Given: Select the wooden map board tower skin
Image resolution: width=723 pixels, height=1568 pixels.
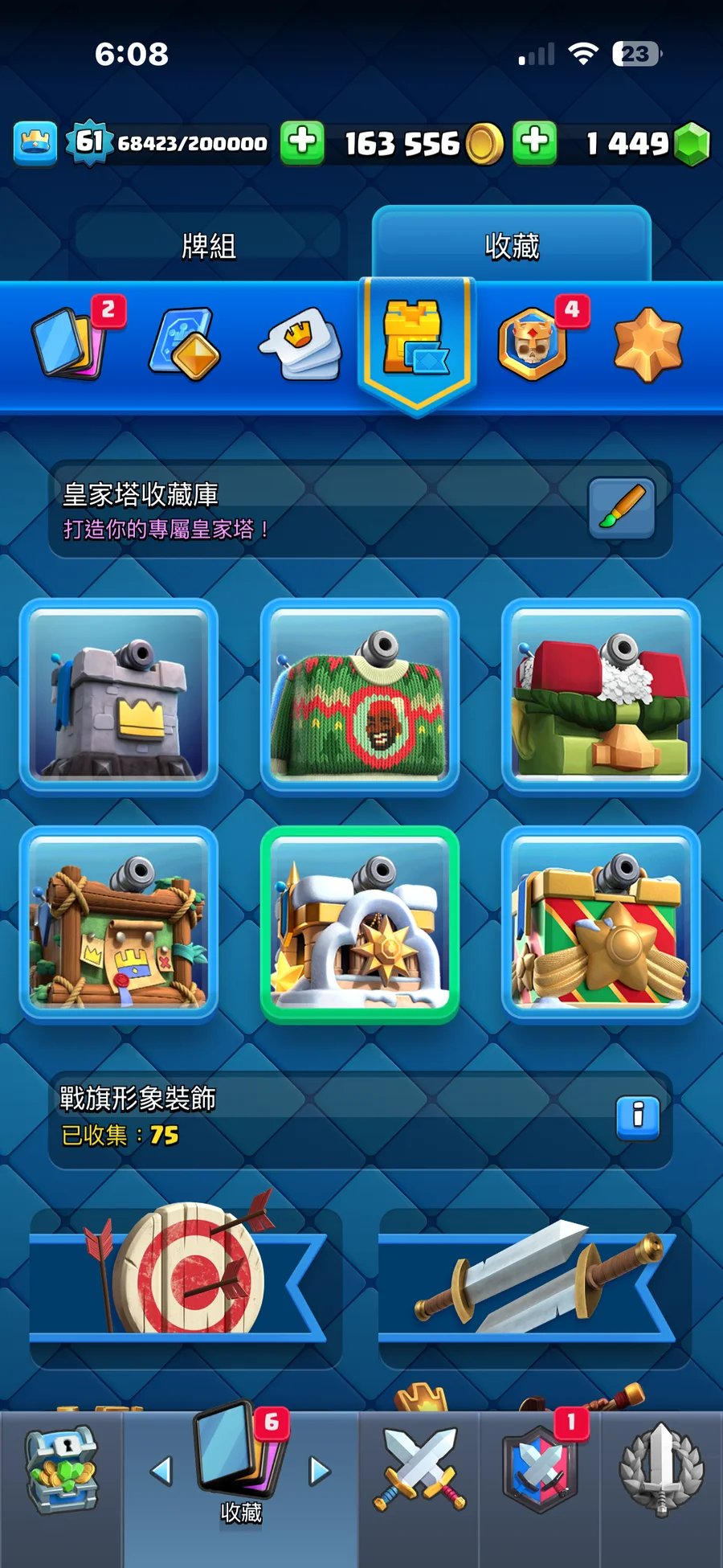Looking at the screenshot, I should point(119,923).
